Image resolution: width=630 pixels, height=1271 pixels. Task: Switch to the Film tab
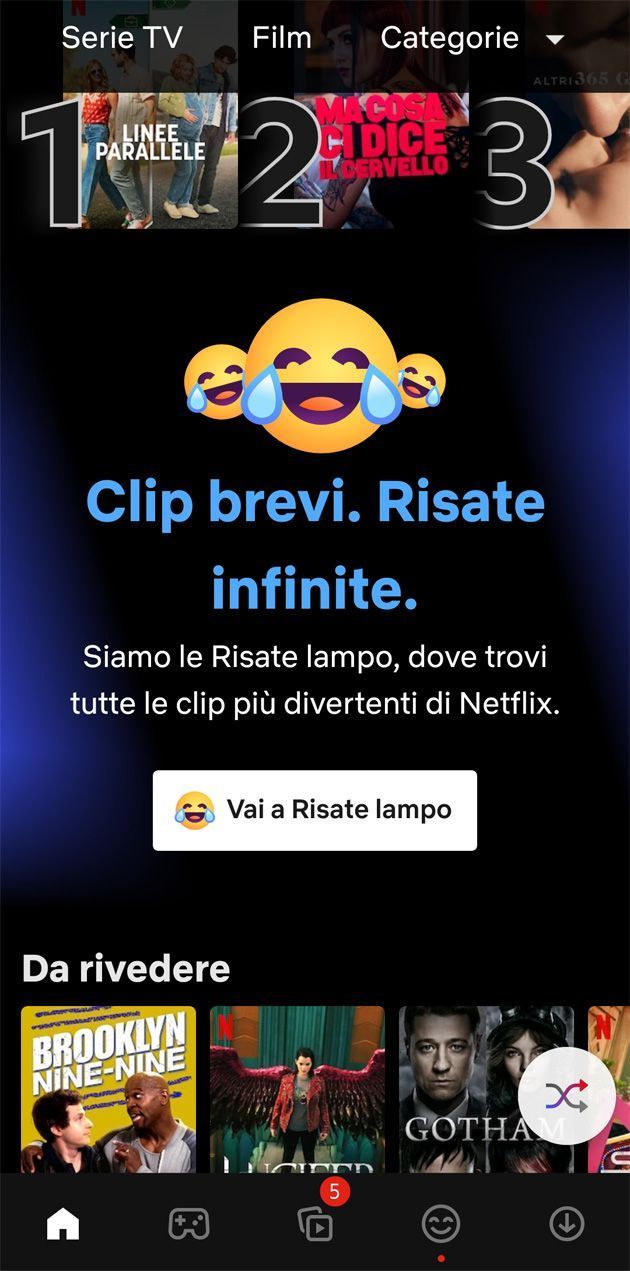point(281,38)
